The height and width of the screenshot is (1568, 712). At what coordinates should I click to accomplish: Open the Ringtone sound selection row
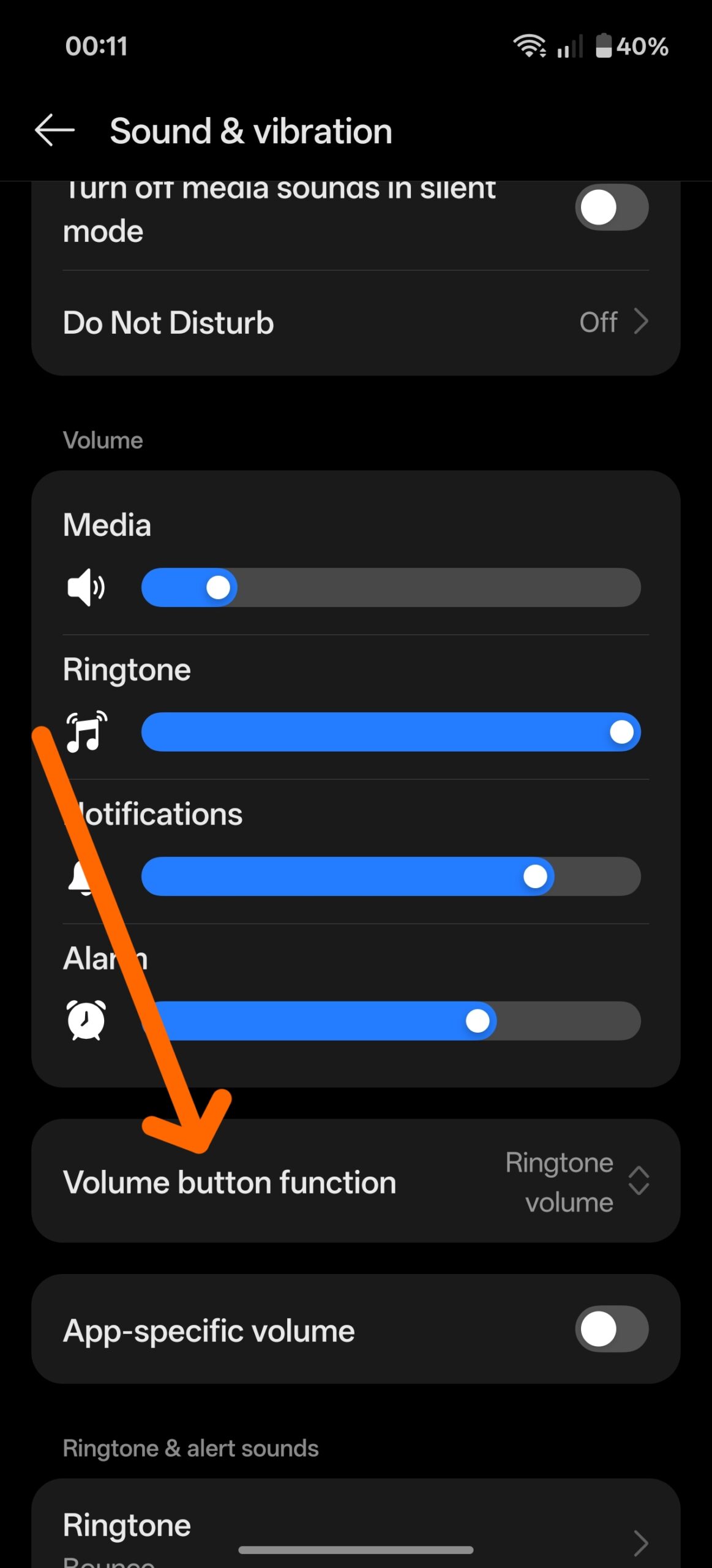[355, 1531]
